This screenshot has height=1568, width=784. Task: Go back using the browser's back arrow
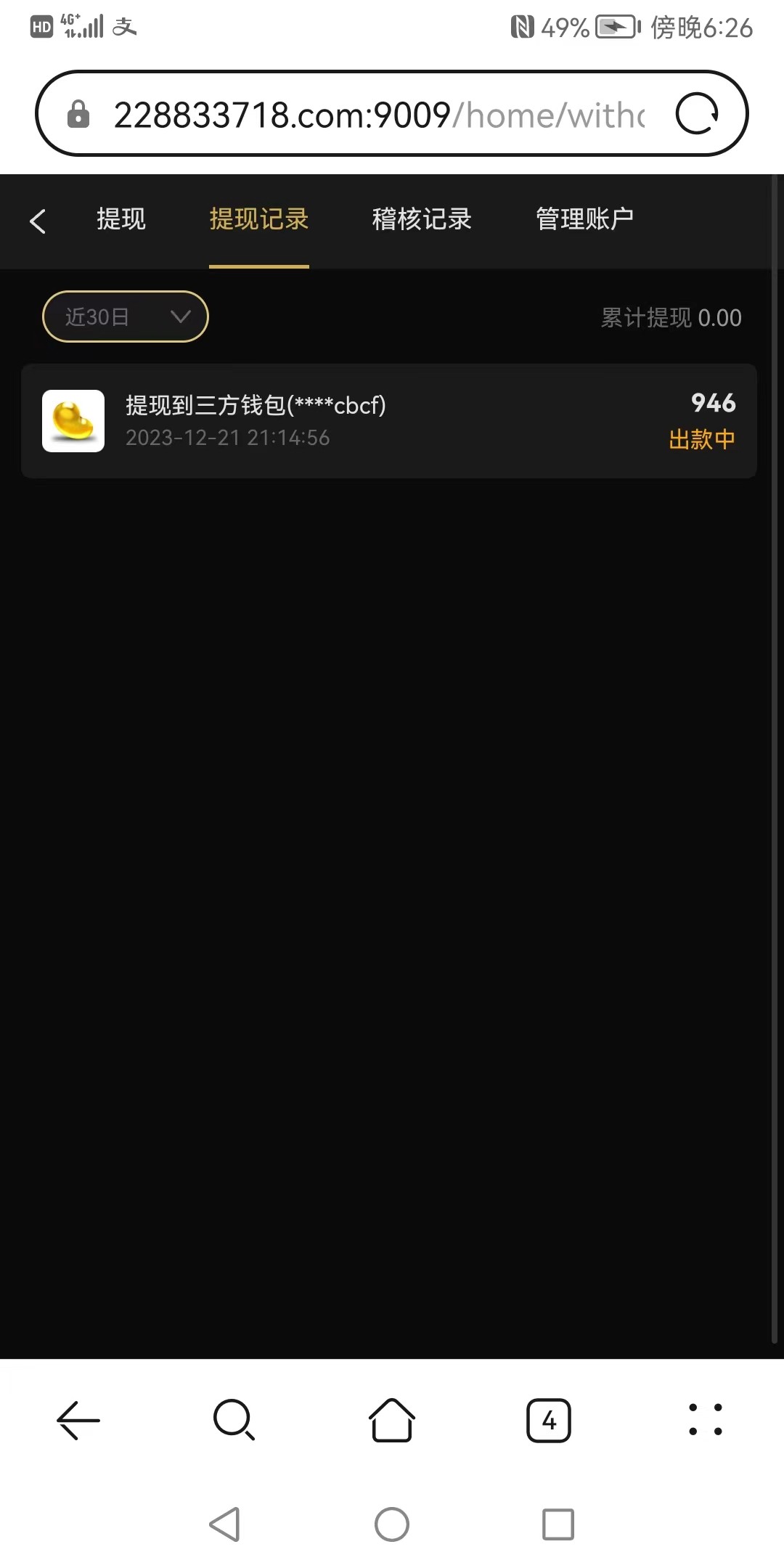(78, 1420)
